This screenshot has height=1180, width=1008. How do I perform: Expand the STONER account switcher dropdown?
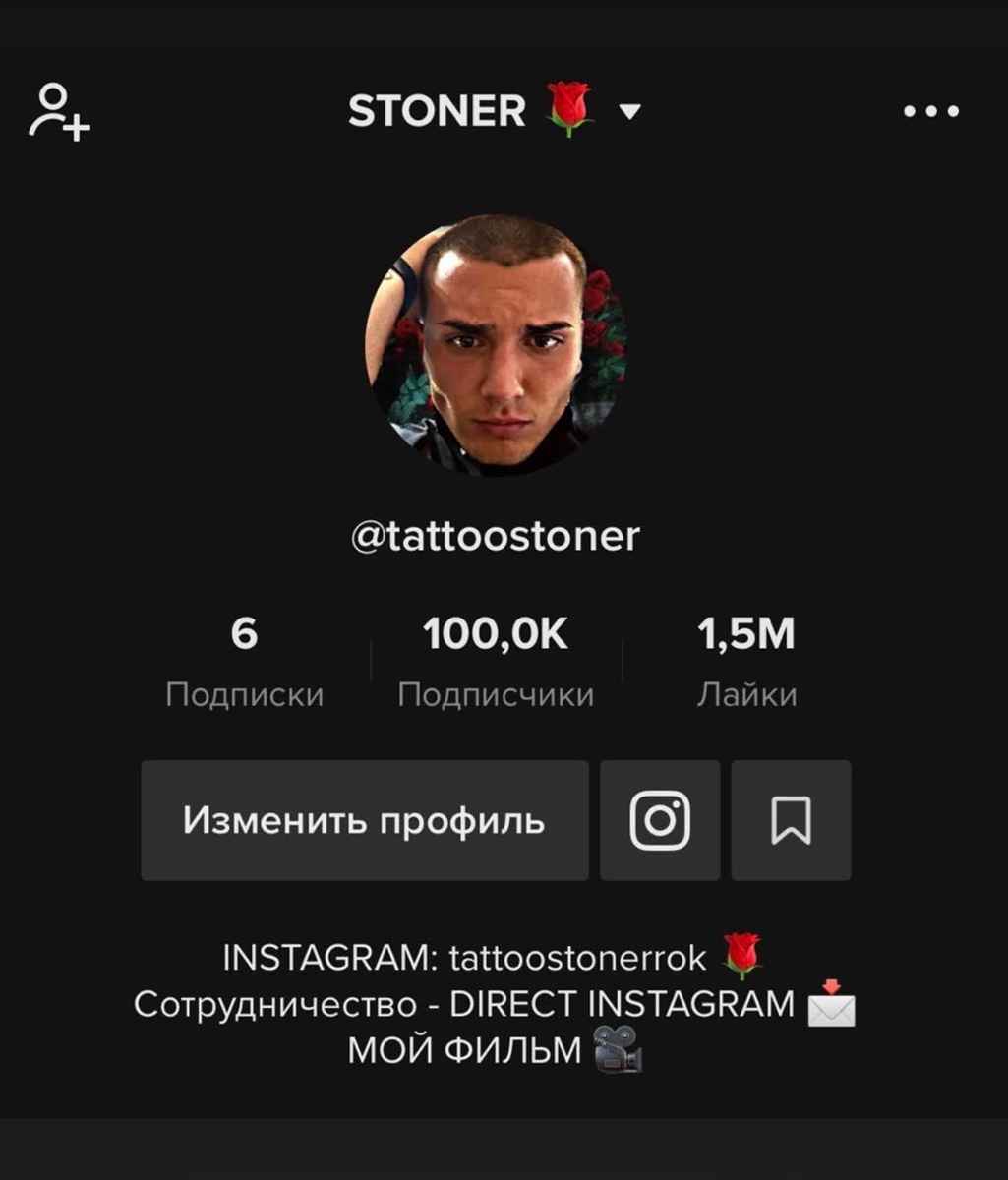[630, 111]
